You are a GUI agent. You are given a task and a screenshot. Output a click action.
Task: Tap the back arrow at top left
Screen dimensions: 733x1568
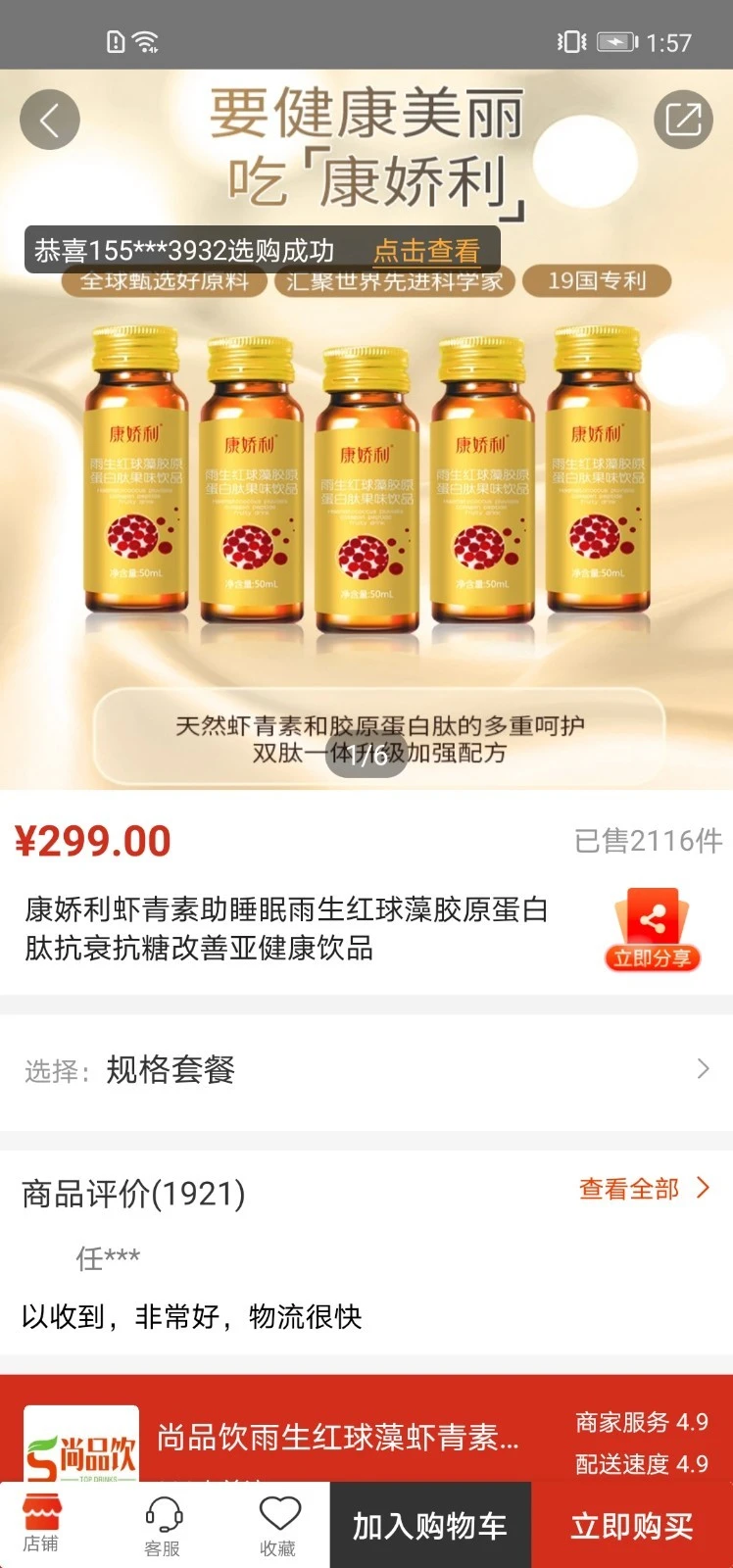49,118
